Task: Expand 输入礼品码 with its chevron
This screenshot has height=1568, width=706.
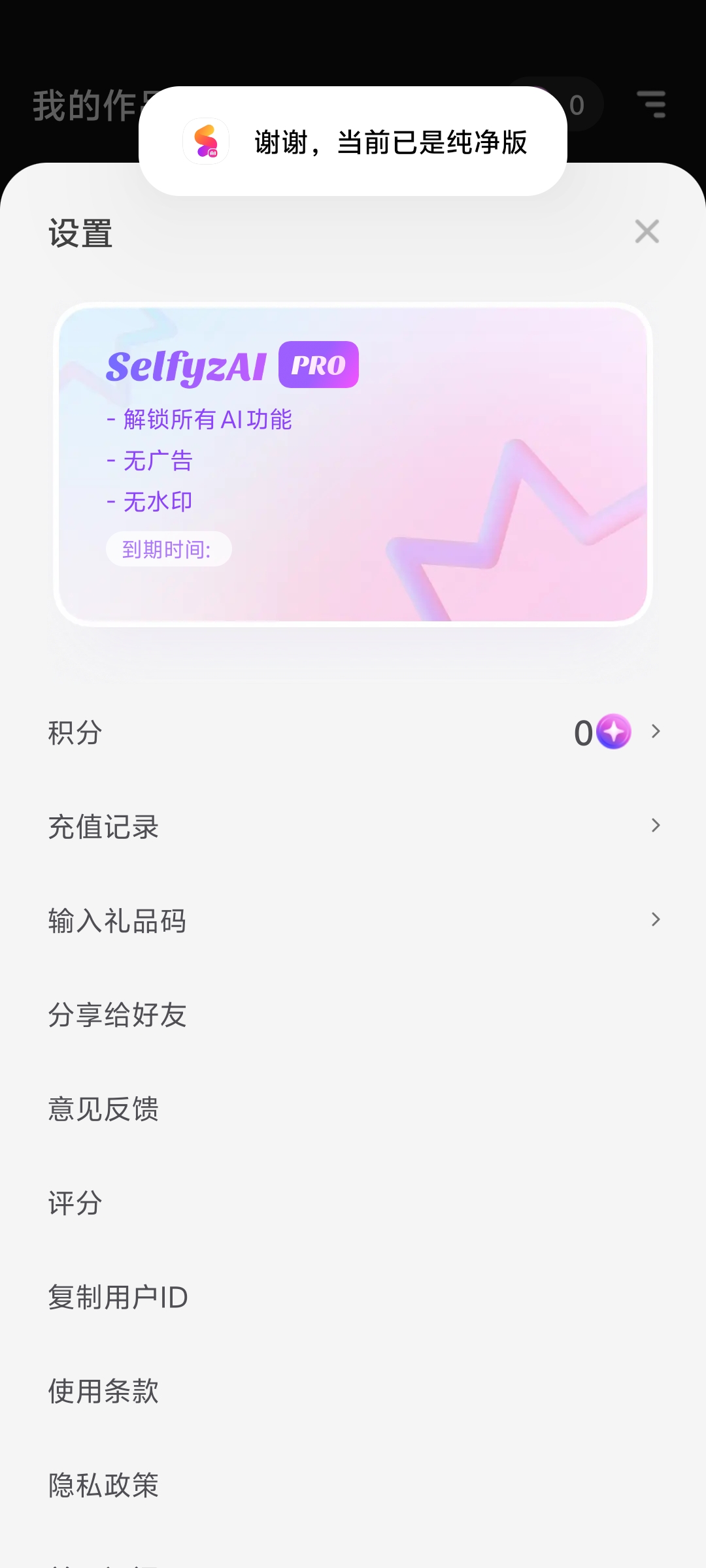Action: pos(656,920)
